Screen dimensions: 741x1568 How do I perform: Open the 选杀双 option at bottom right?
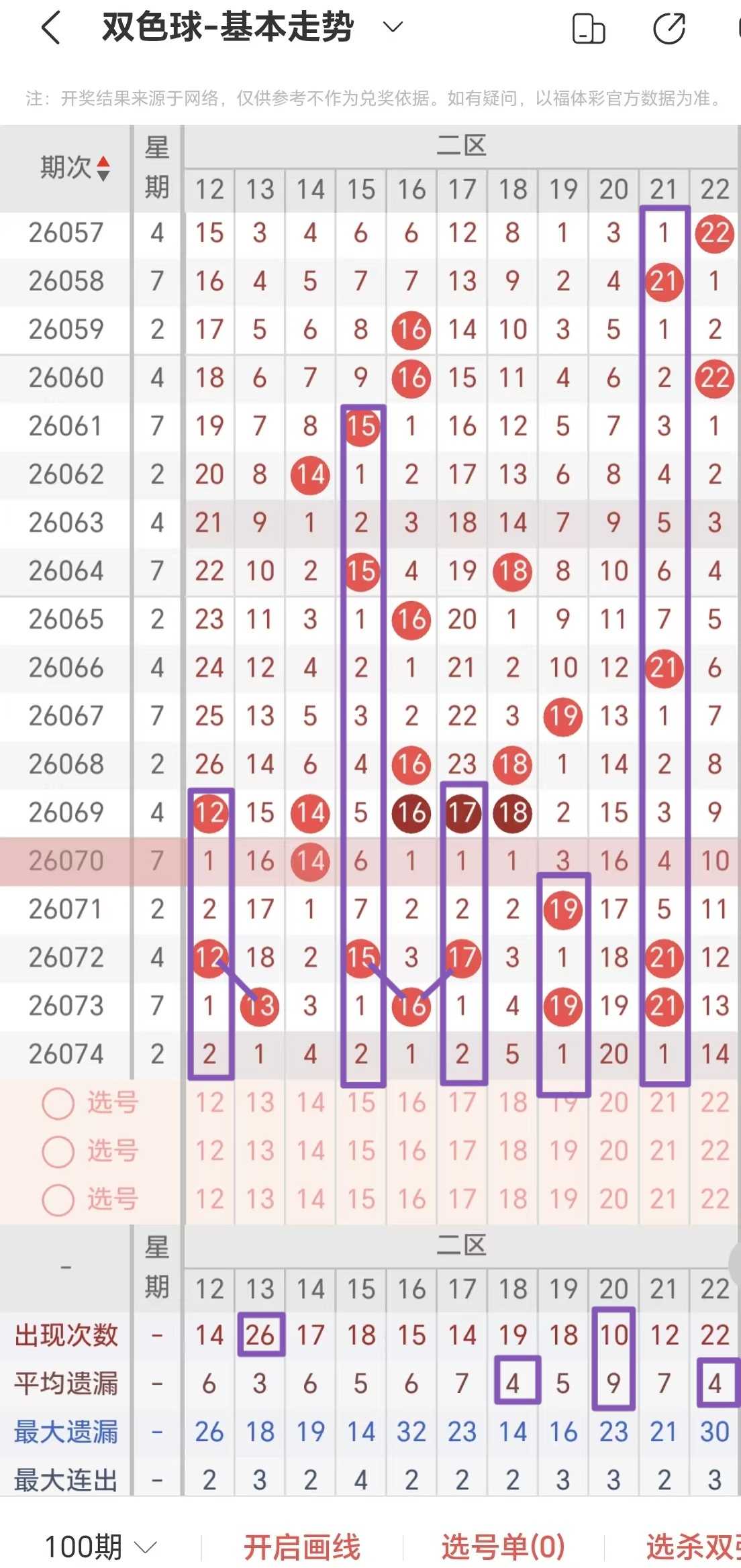[693, 1547]
